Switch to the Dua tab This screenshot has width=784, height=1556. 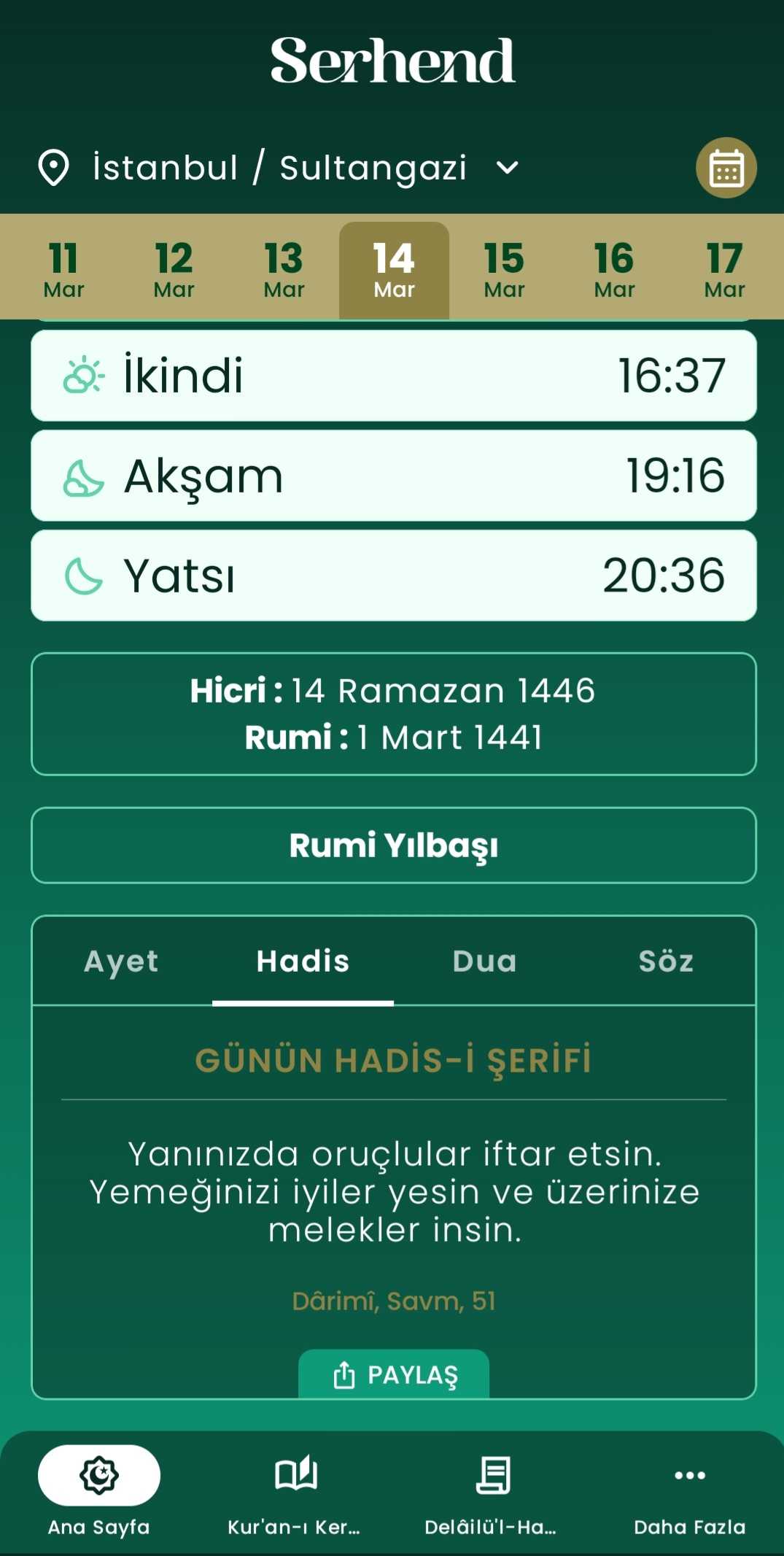(x=484, y=961)
